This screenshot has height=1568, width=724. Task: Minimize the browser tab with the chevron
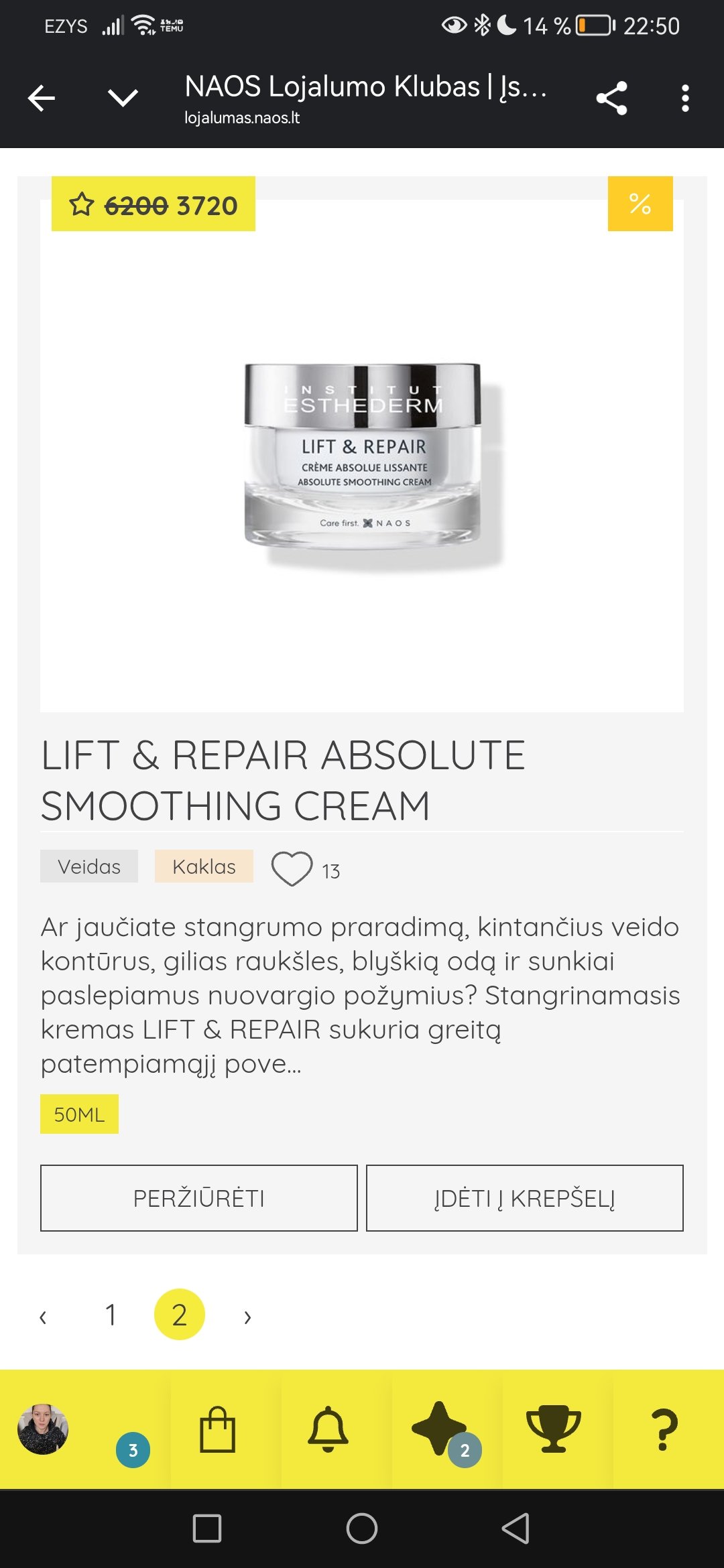pyautogui.click(x=123, y=99)
